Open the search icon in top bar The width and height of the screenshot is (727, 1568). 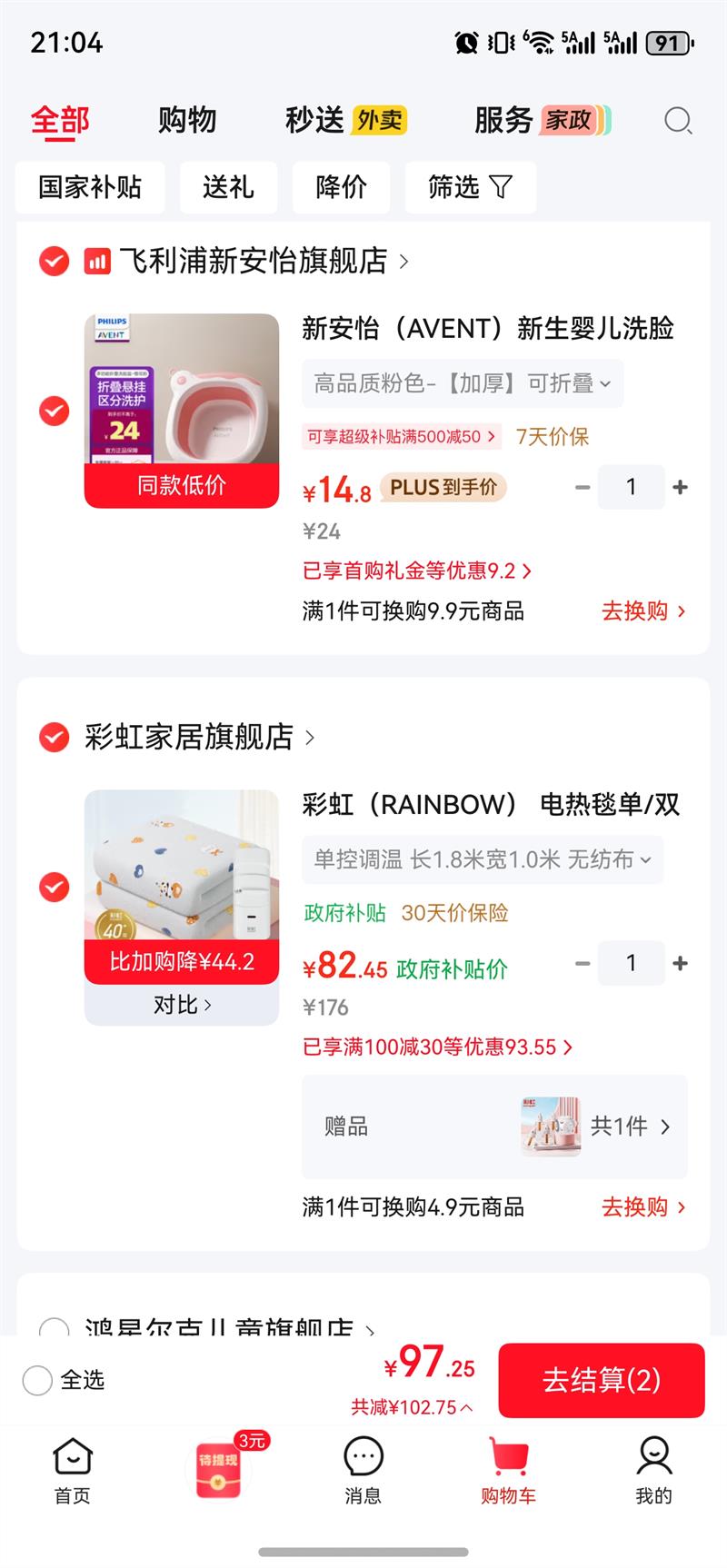tap(678, 120)
